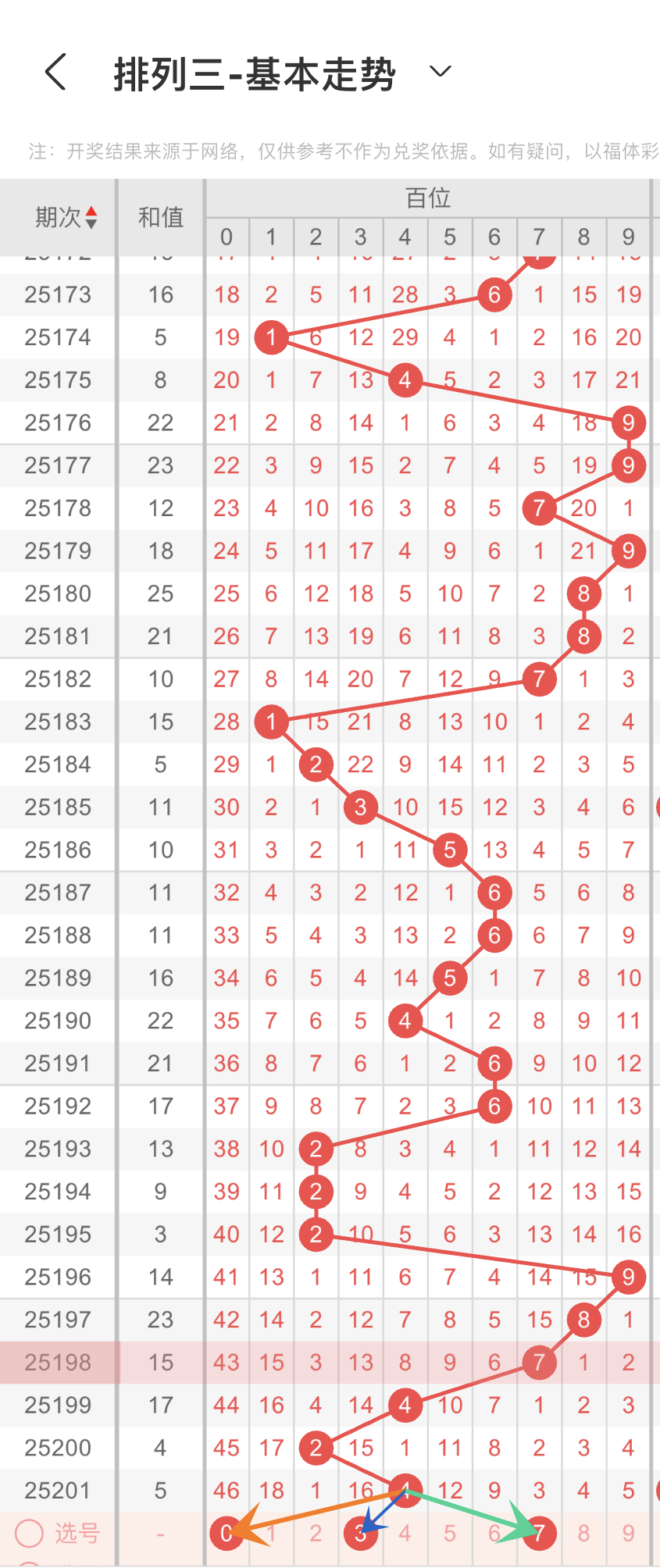
Task: Select the 选号 radio button
Action: coord(30,1534)
